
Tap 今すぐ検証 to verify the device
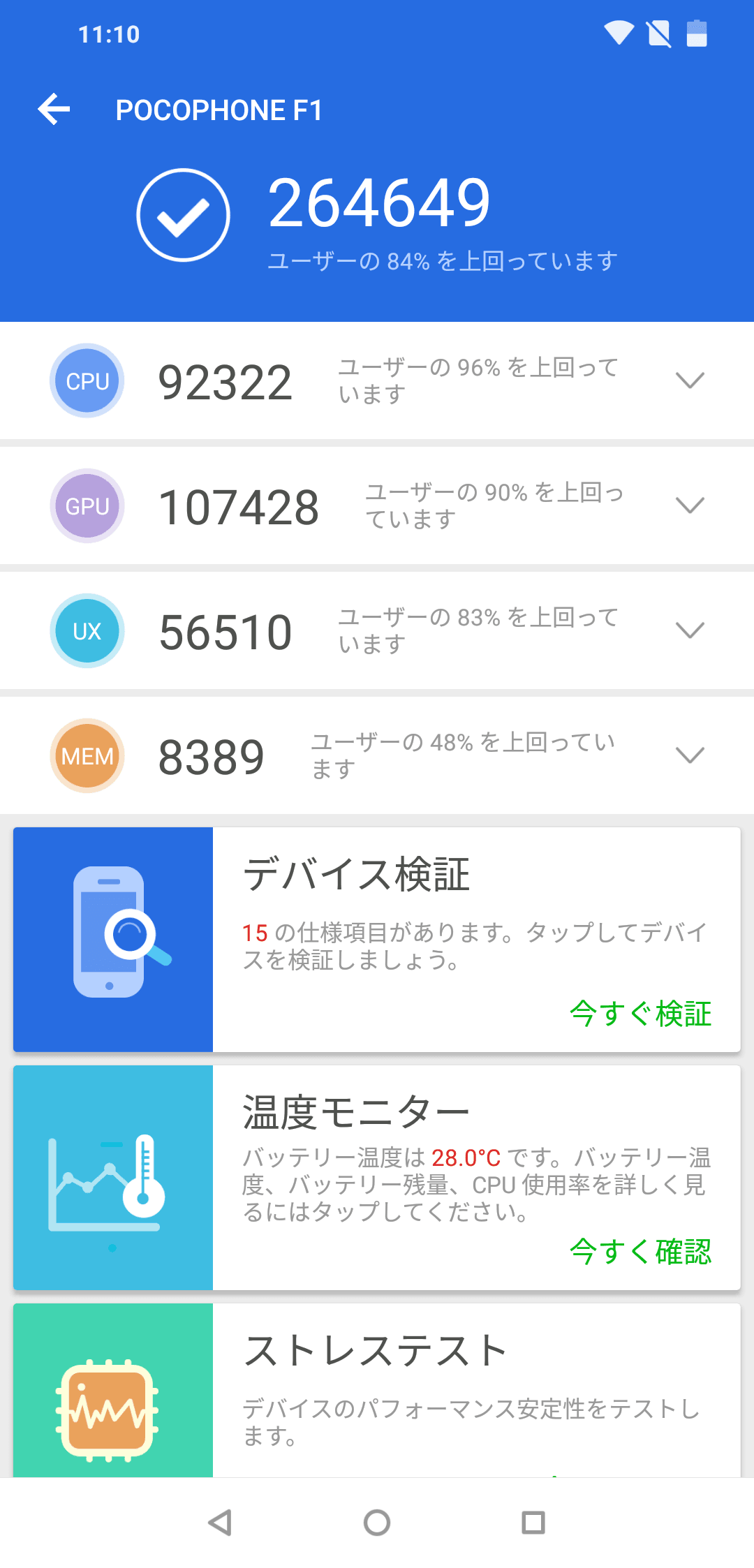tap(640, 1014)
